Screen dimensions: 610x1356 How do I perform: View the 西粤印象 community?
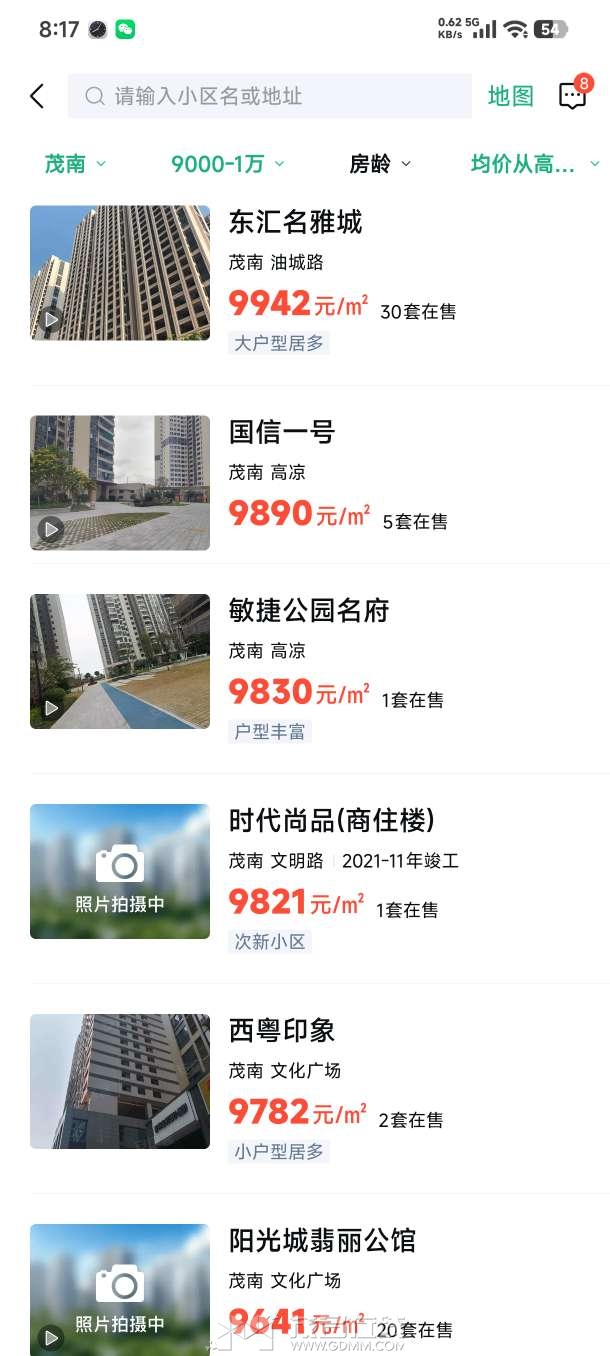pyautogui.click(x=282, y=1031)
